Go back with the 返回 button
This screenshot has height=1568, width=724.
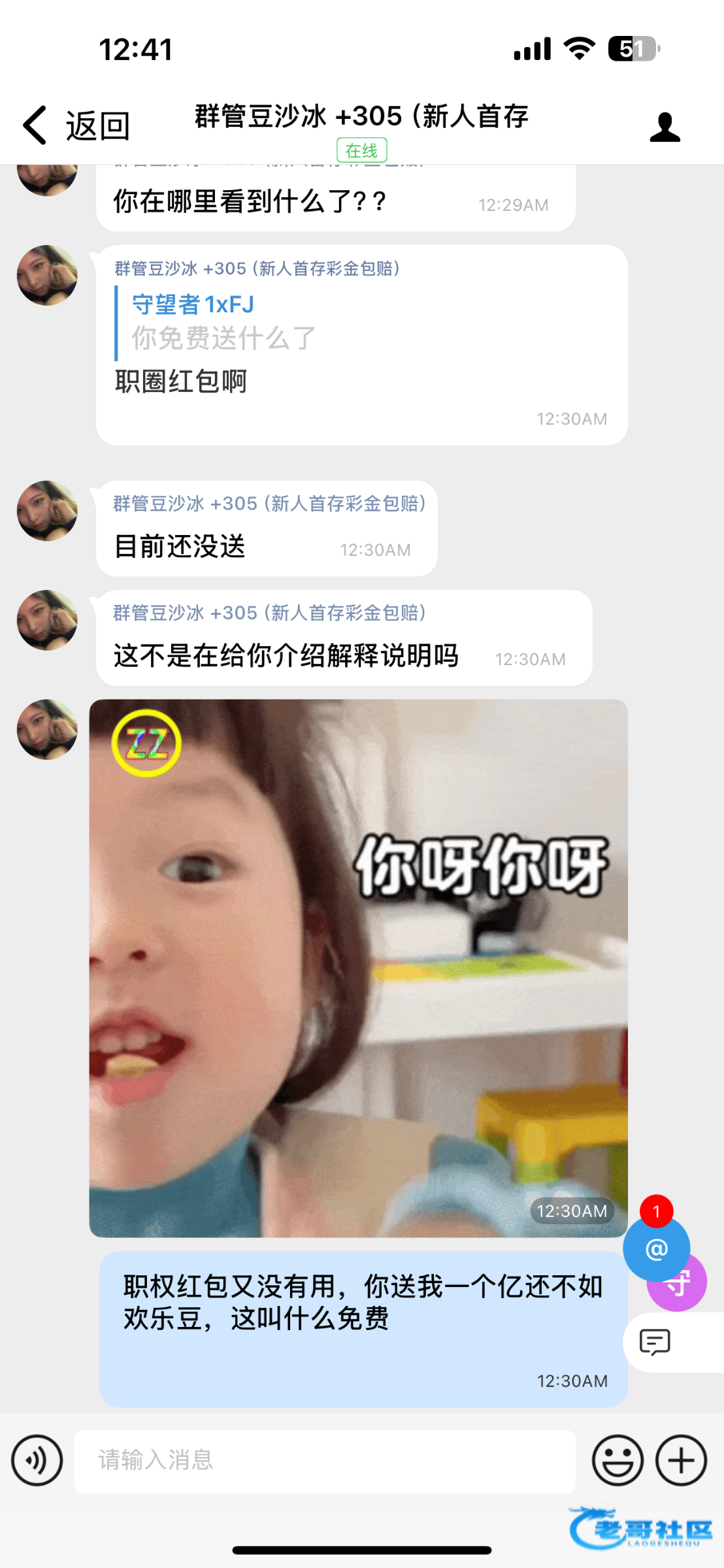[77, 125]
